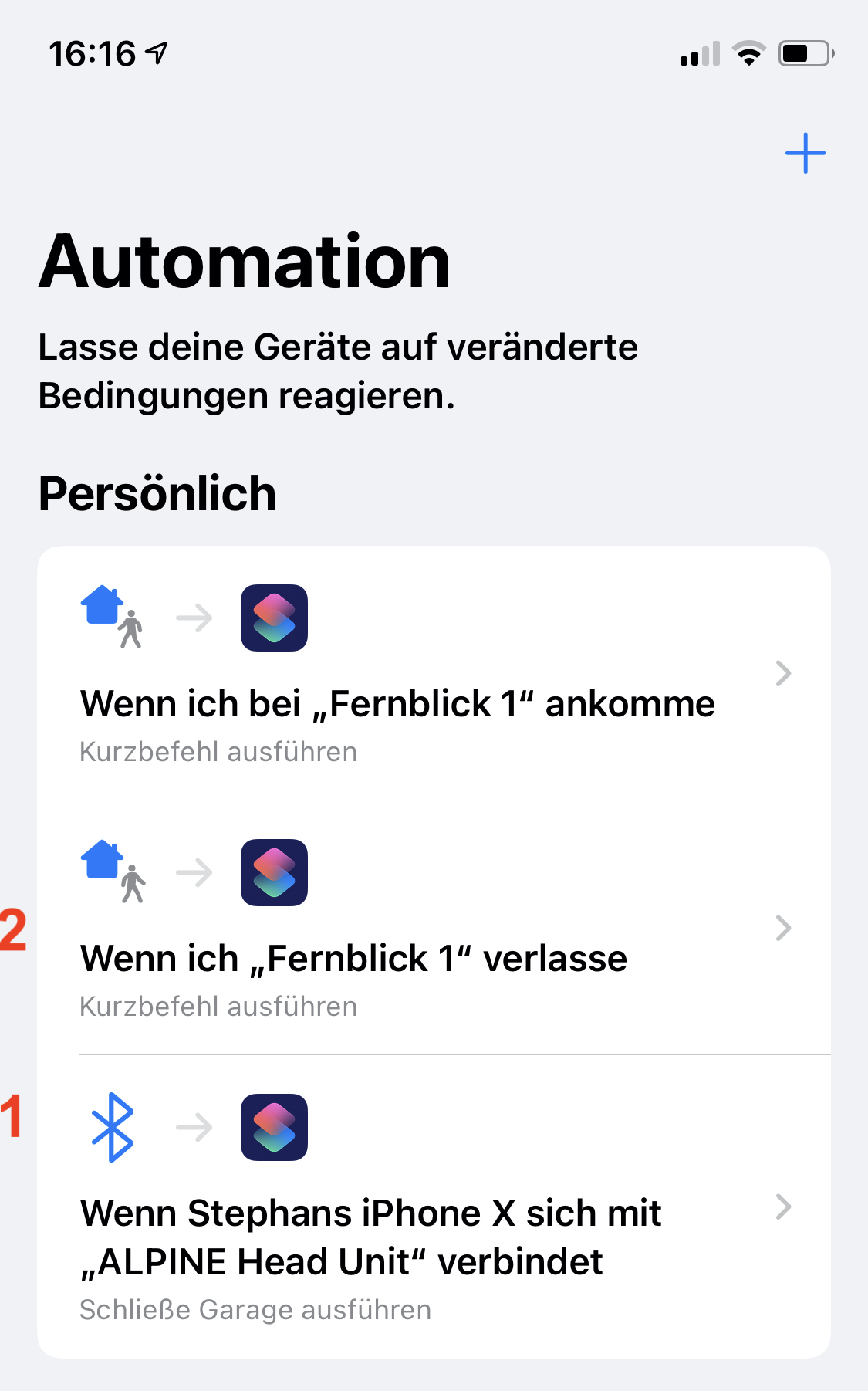Add a new automation with the plus icon
This screenshot has width=868, height=1391.
(x=805, y=153)
